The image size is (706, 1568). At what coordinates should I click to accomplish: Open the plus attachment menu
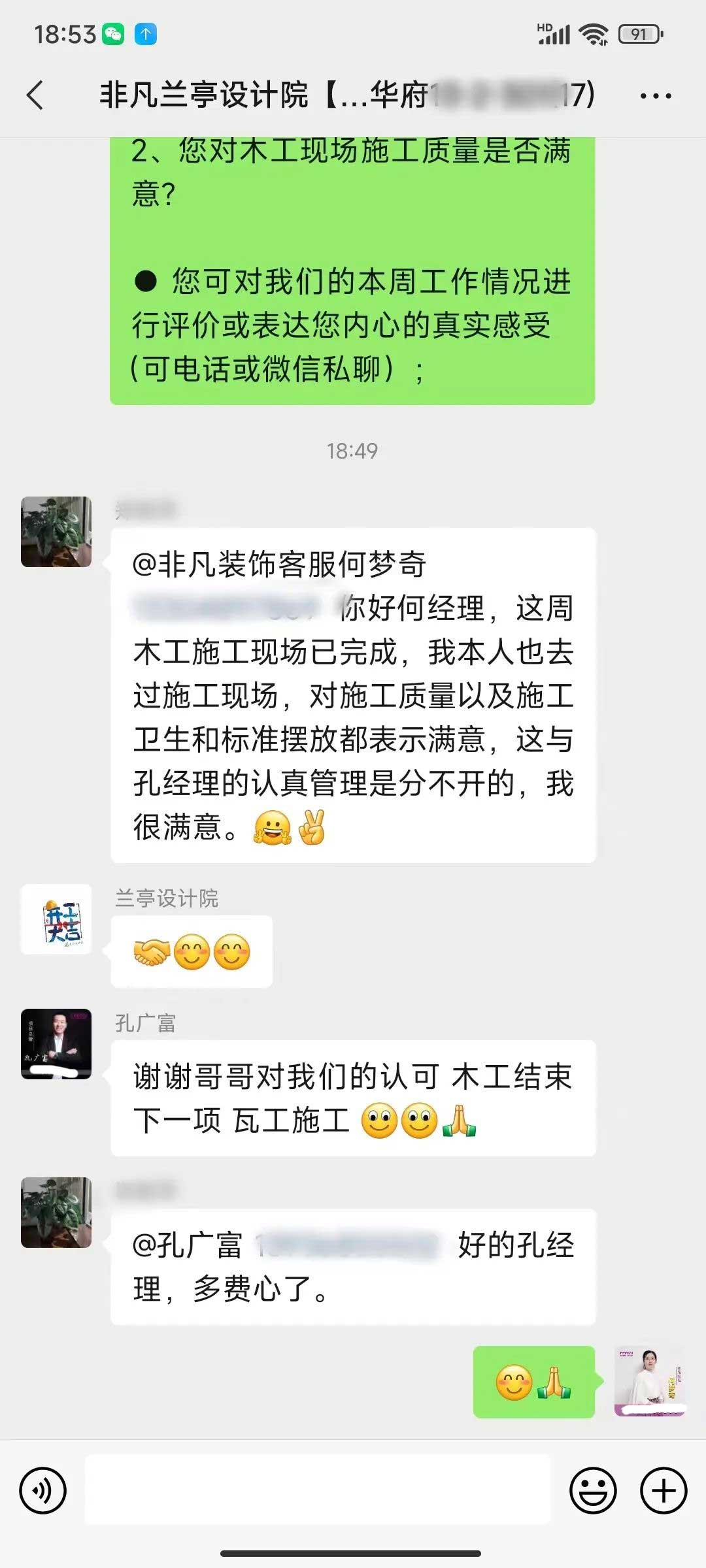(x=663, y=1490)
